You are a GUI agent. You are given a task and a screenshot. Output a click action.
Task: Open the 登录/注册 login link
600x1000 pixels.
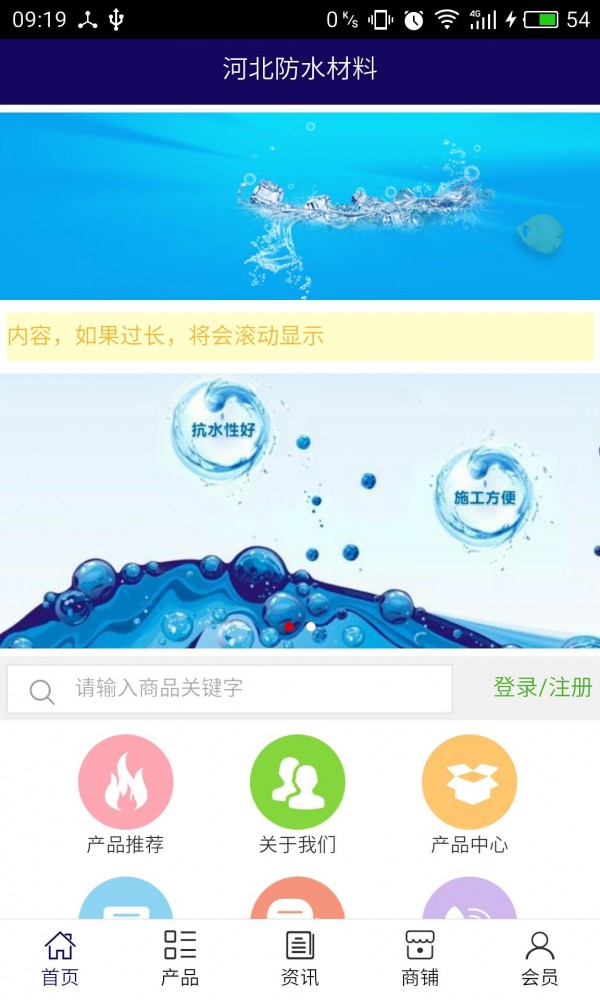point(542,688)
